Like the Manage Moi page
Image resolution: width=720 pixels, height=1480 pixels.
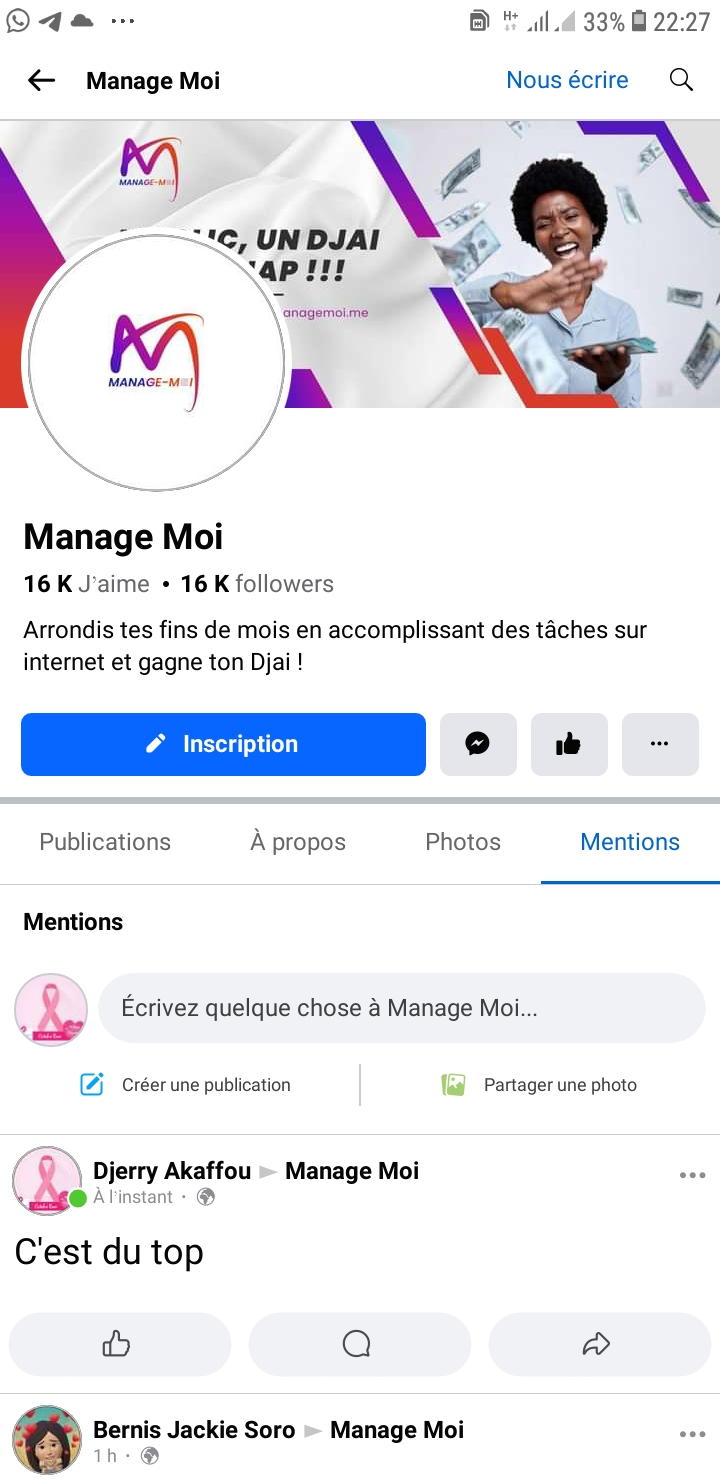[569, 744]
